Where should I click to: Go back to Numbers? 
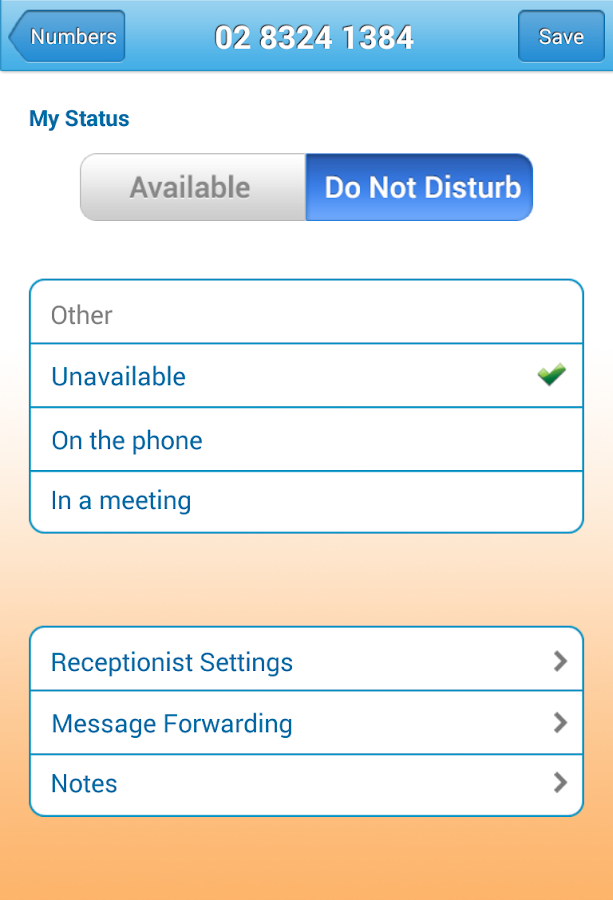tap(68, 37)
